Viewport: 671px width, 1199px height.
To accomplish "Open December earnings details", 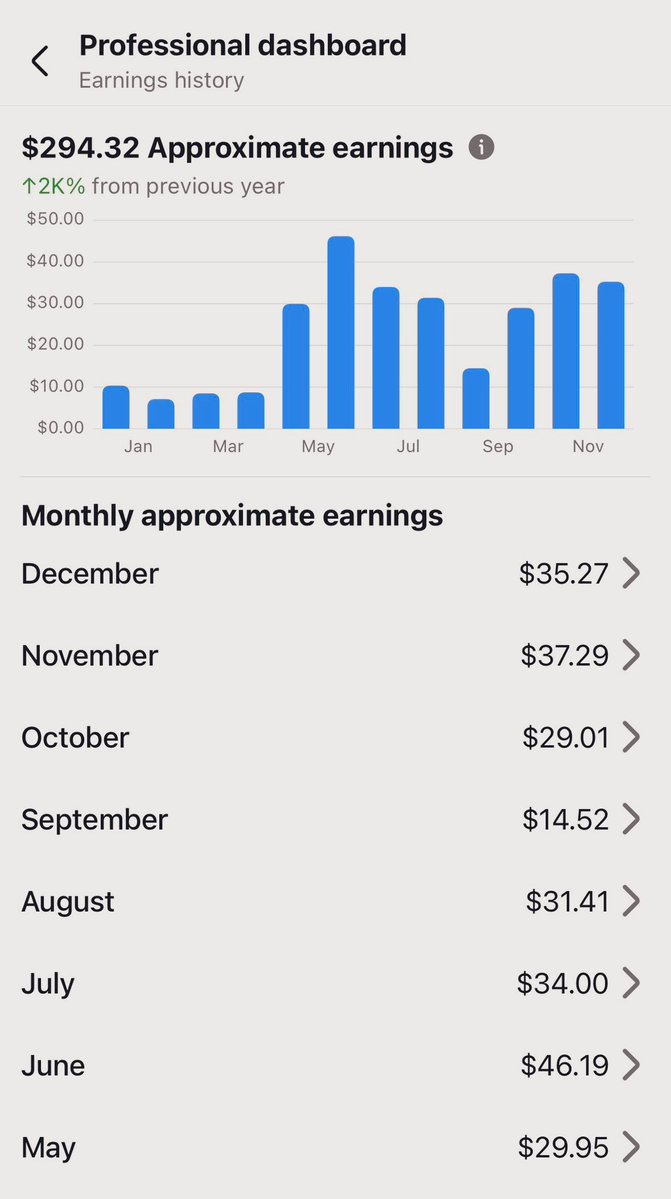I will tap(336, 574).
